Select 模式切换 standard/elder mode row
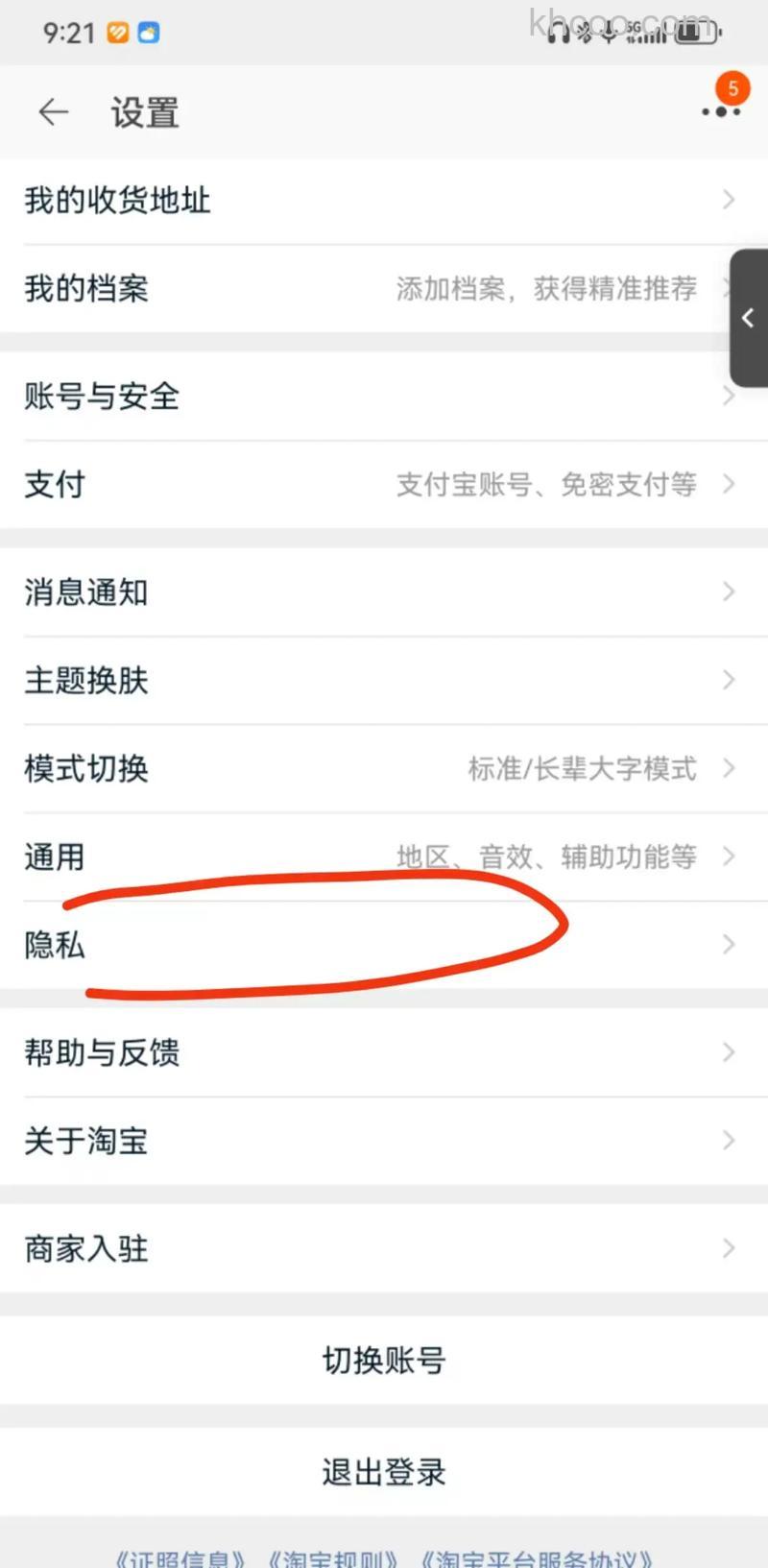 384,768
